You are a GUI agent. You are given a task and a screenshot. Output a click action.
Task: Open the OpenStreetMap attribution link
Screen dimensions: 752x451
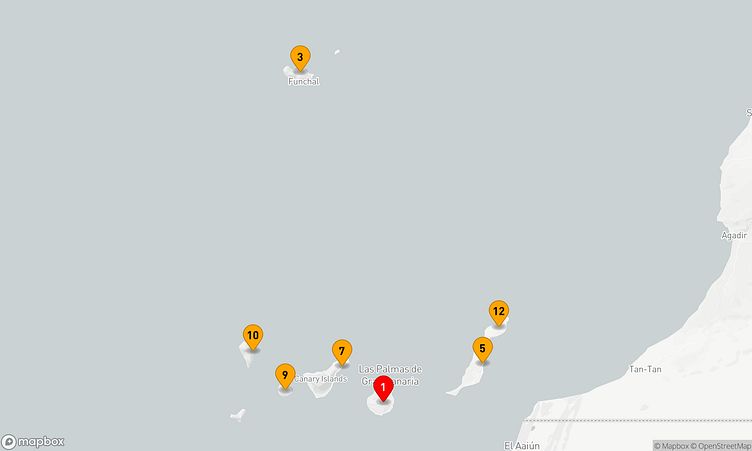pos(724,445)
